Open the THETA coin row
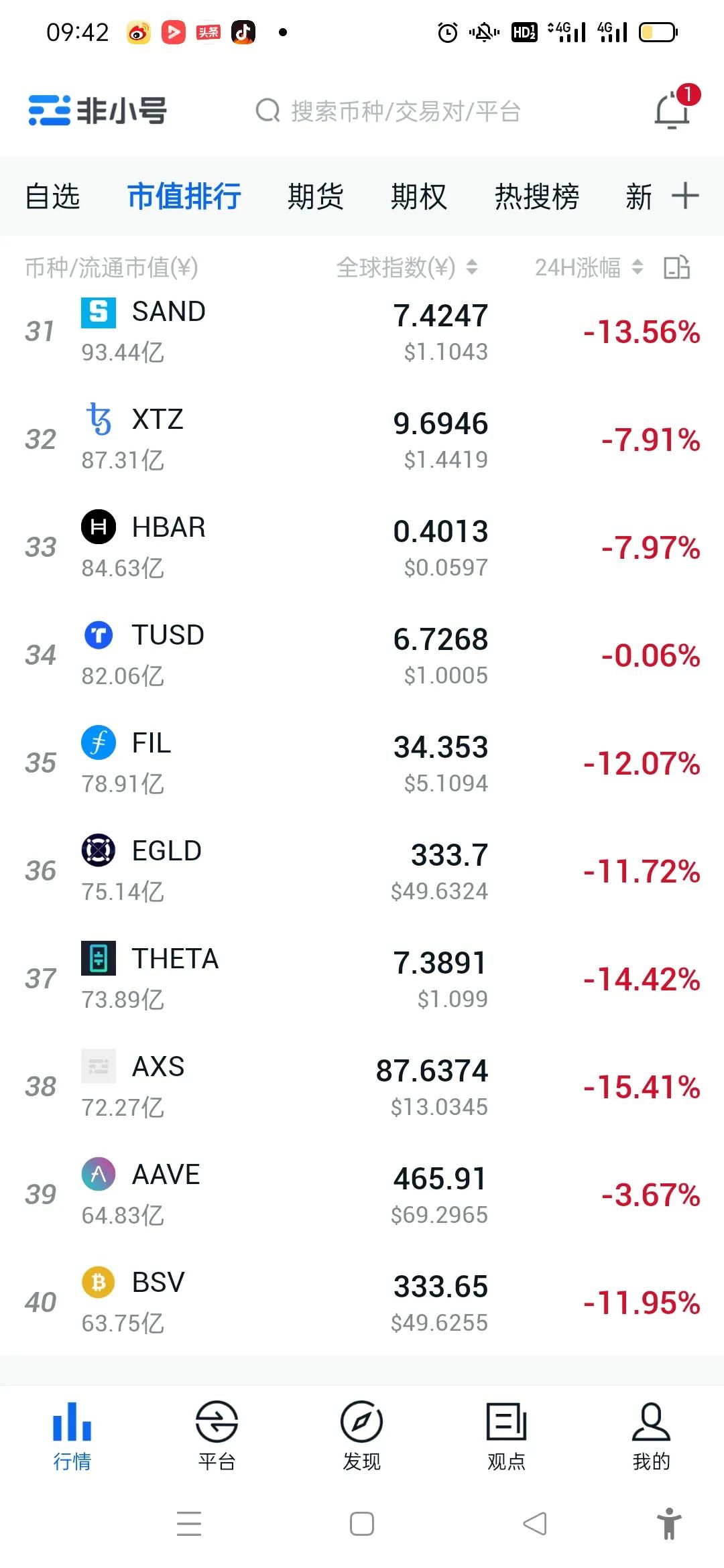Screen dimensions: 724x1568 (x=362, y=978)
